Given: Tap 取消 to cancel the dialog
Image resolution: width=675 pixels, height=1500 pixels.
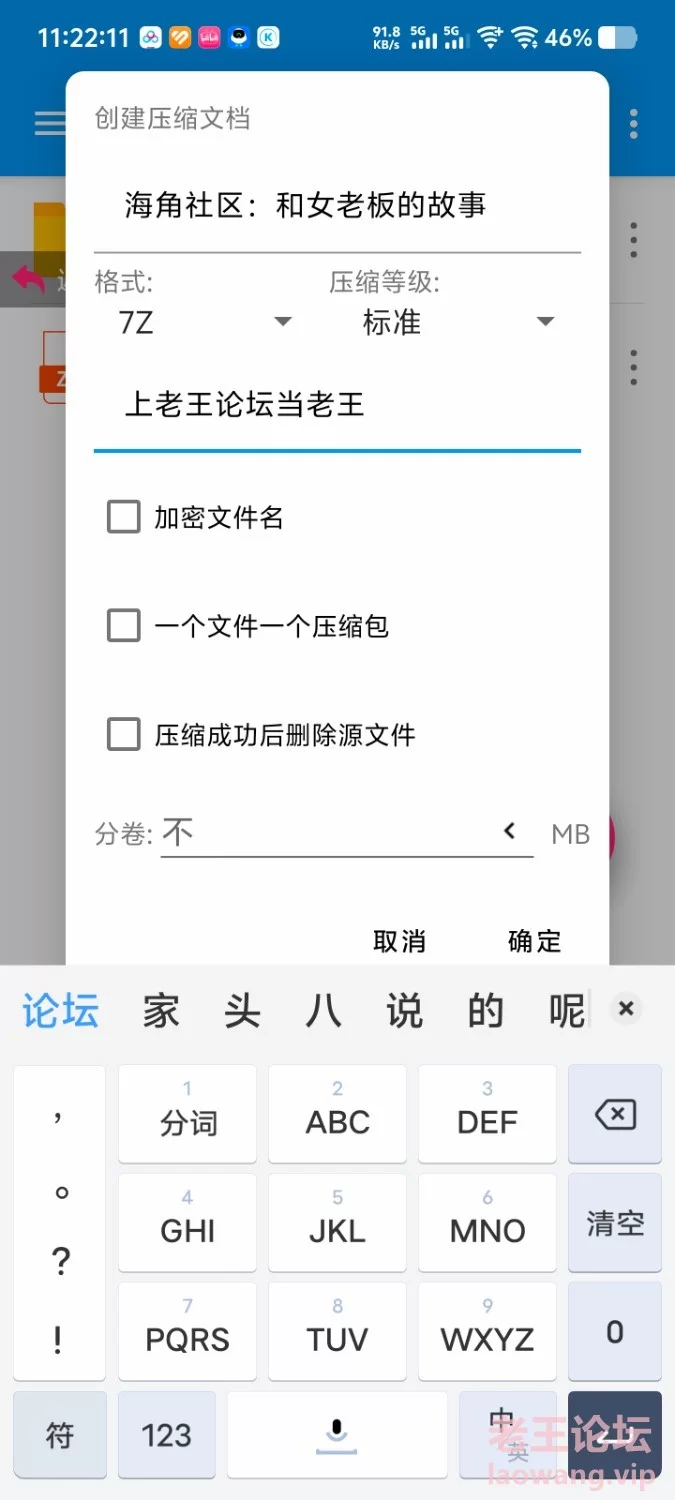Looking at the screenshot, I should tap(399, 941).
